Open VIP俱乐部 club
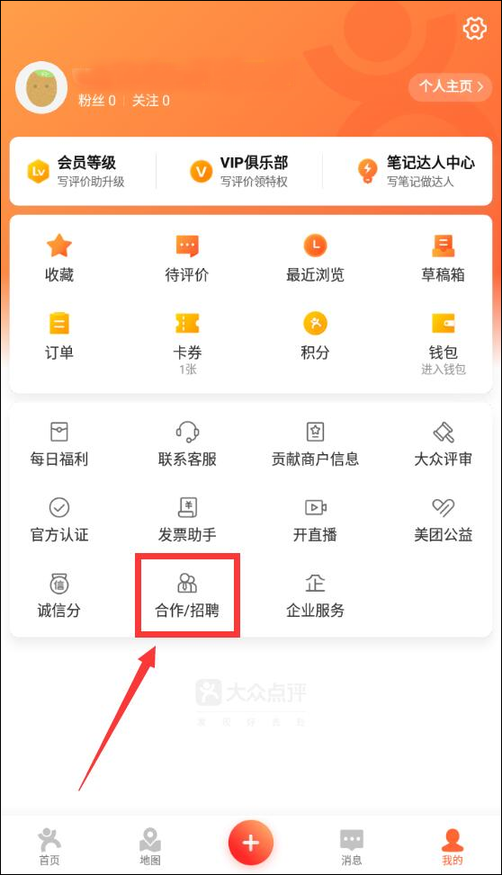502x875 pixels. click(239, 171)
